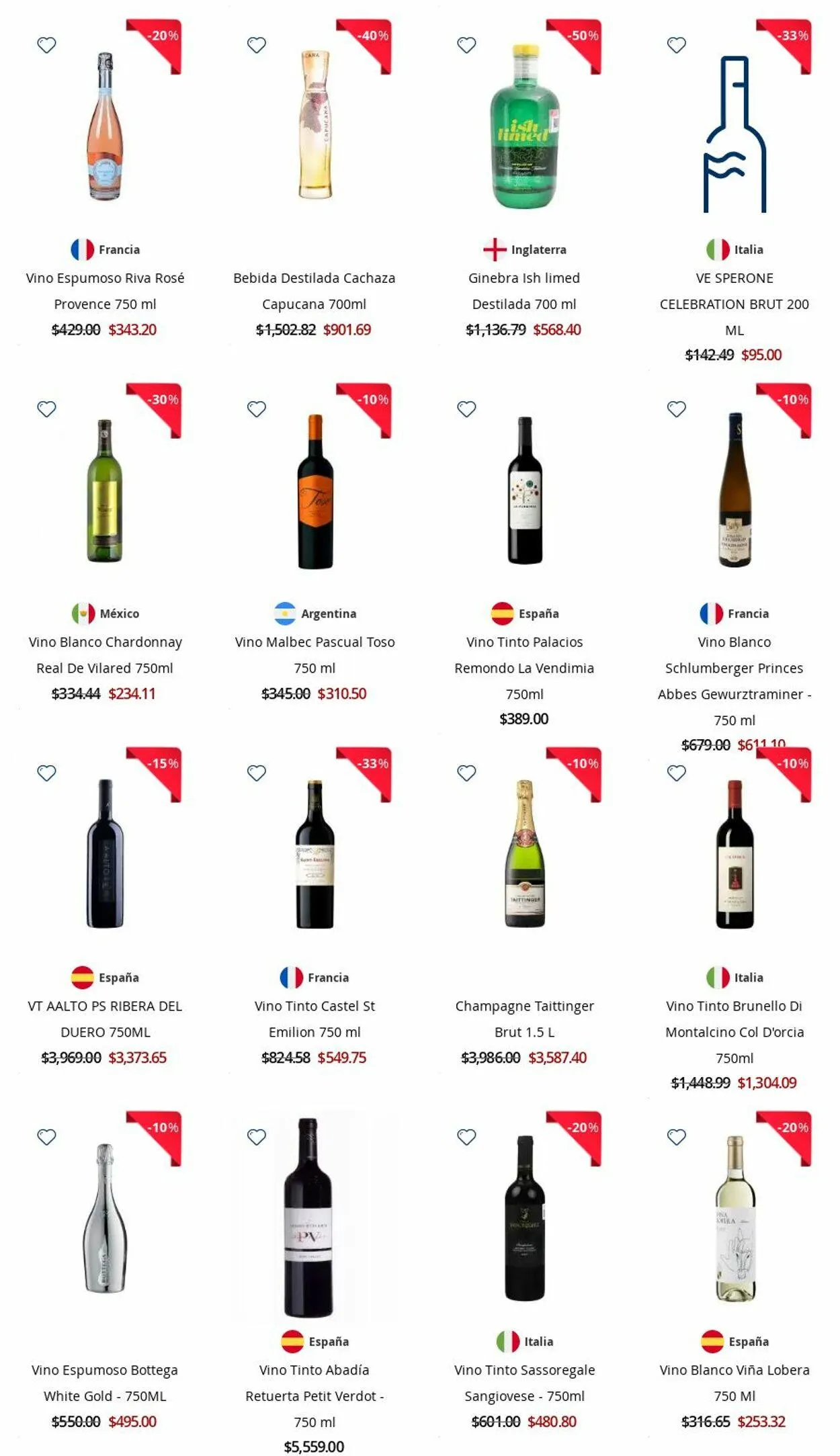
Task: Favorite the Castel St Emilion wine
Action: point(257,773)
